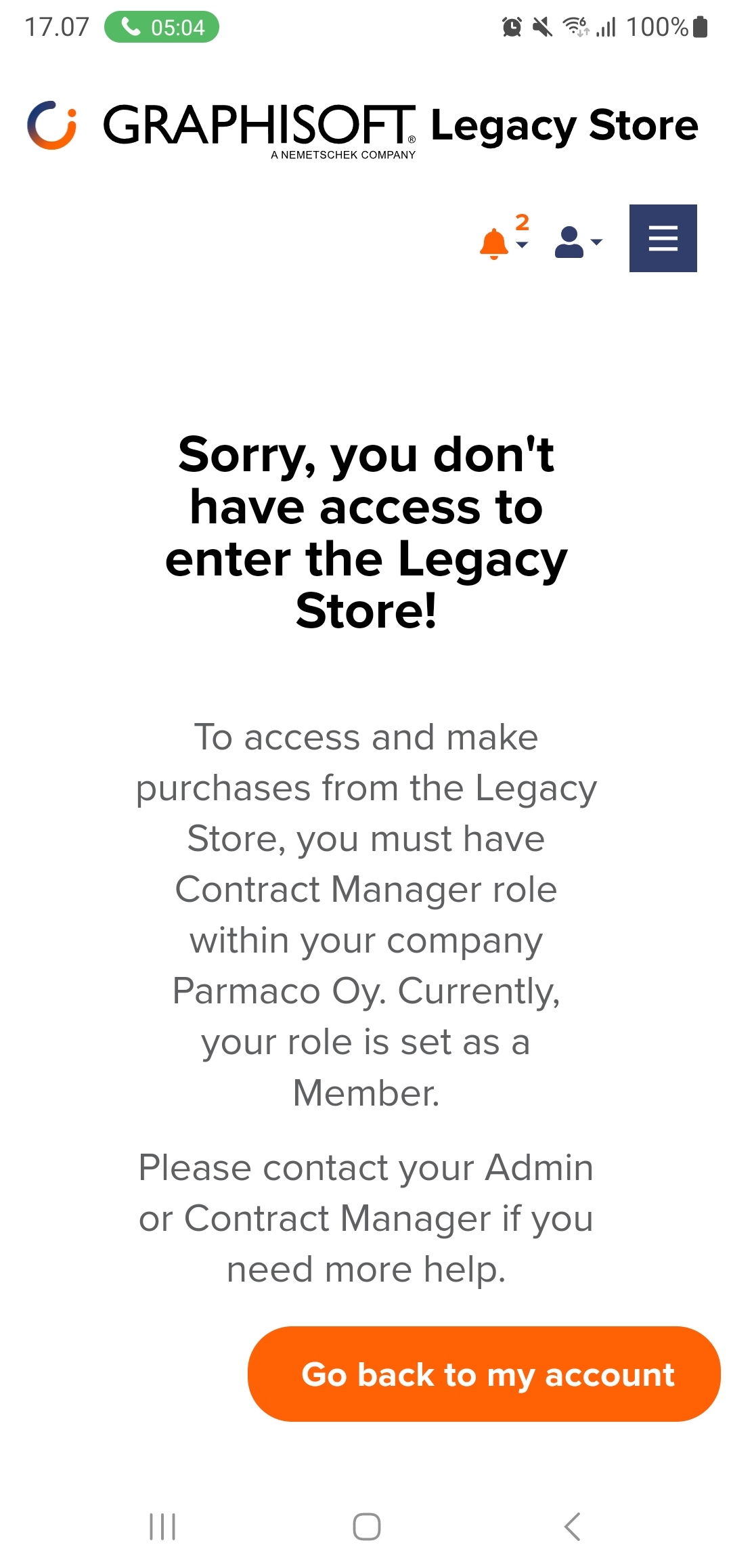Image resolution: width=731 pixels, height=1568 pixels.
Task: Tap Go back to my account
Action: [484, 1374]
